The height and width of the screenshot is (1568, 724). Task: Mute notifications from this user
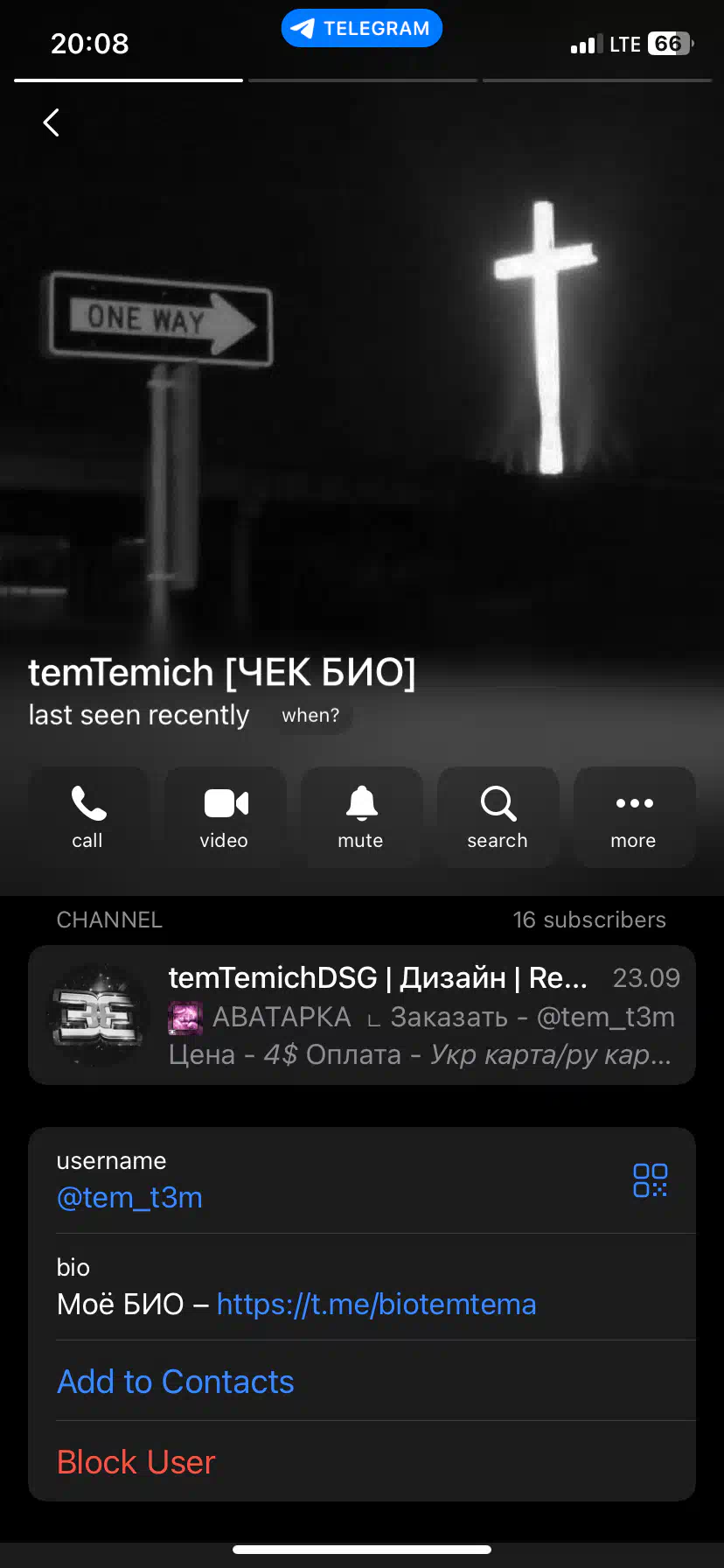click(x=361, y=817)
